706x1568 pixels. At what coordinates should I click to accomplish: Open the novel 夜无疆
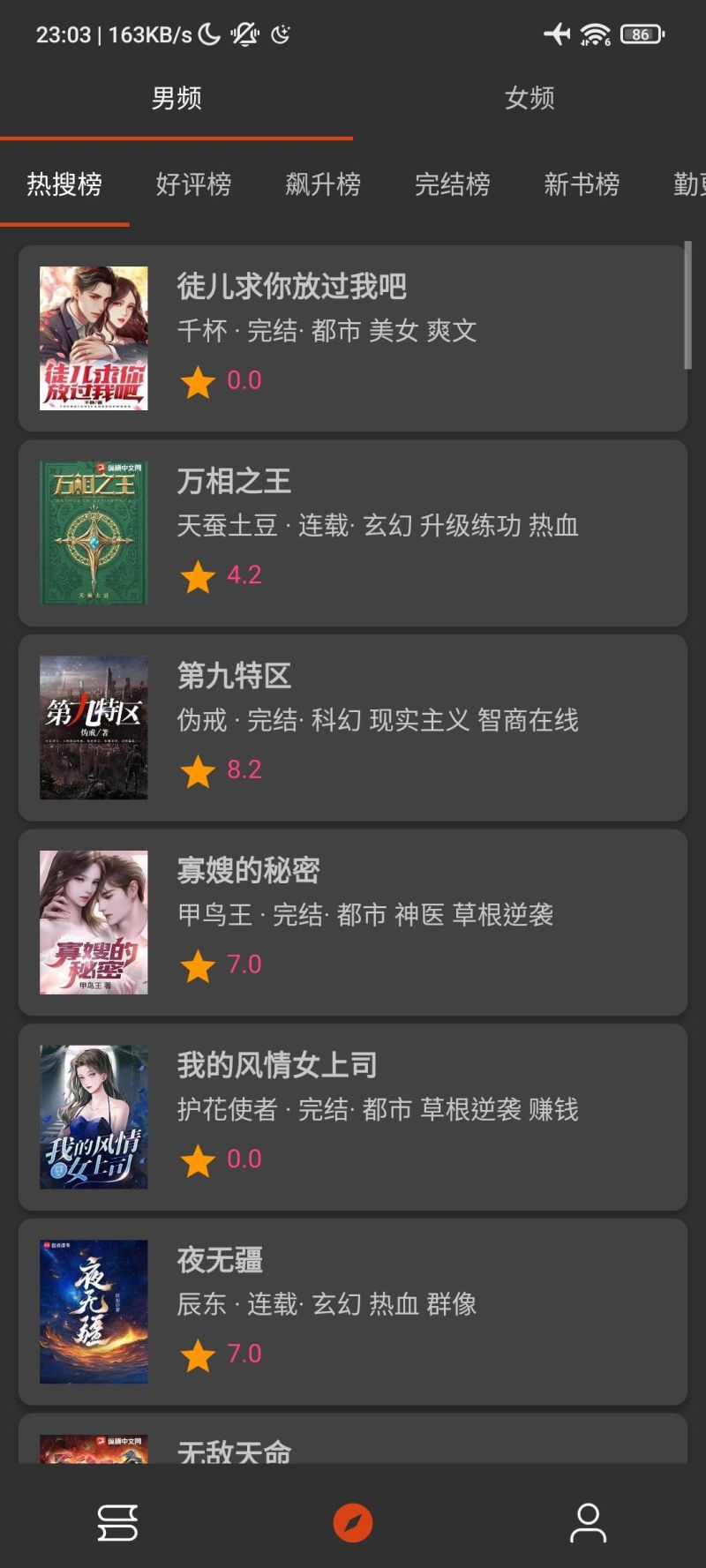coord(353,1312)
